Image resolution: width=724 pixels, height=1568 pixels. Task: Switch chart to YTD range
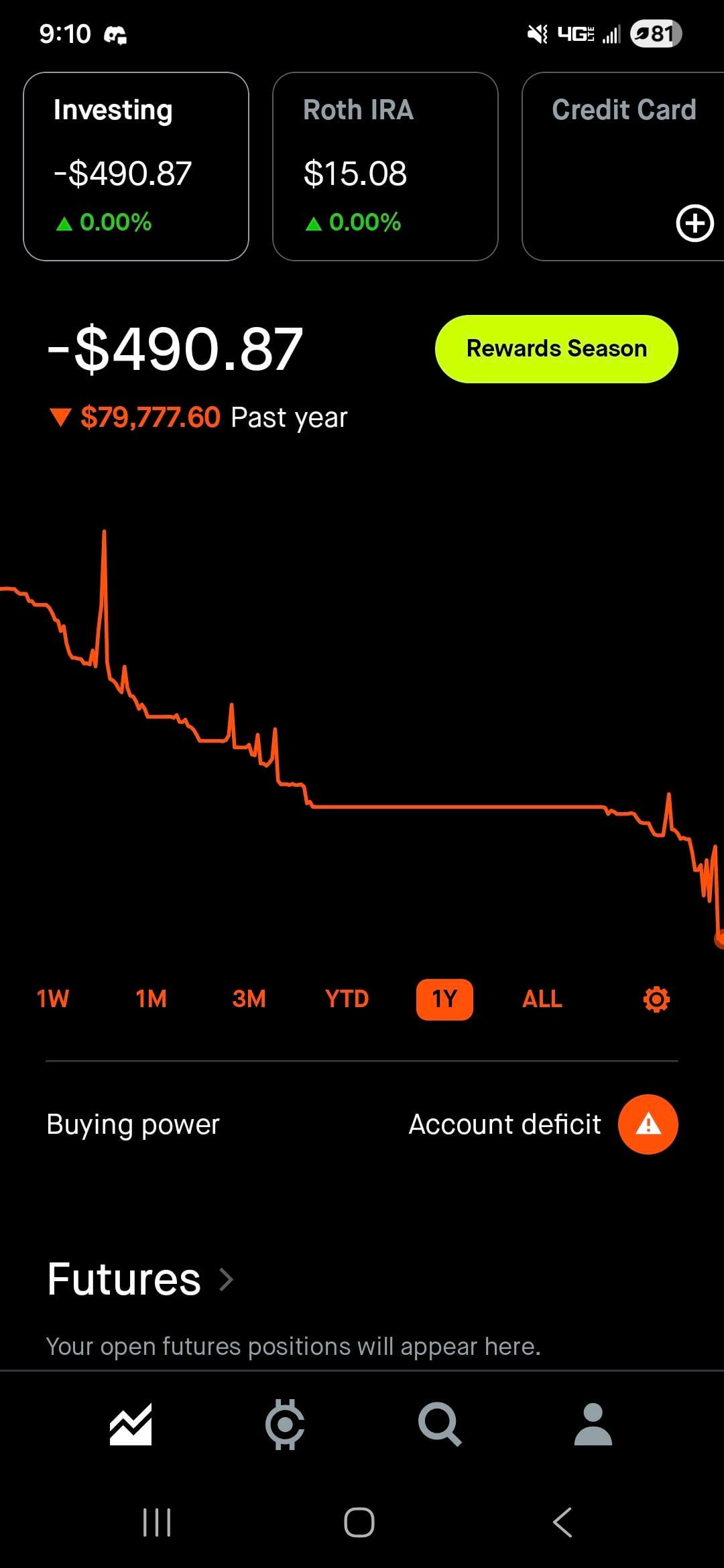point(347,999)
